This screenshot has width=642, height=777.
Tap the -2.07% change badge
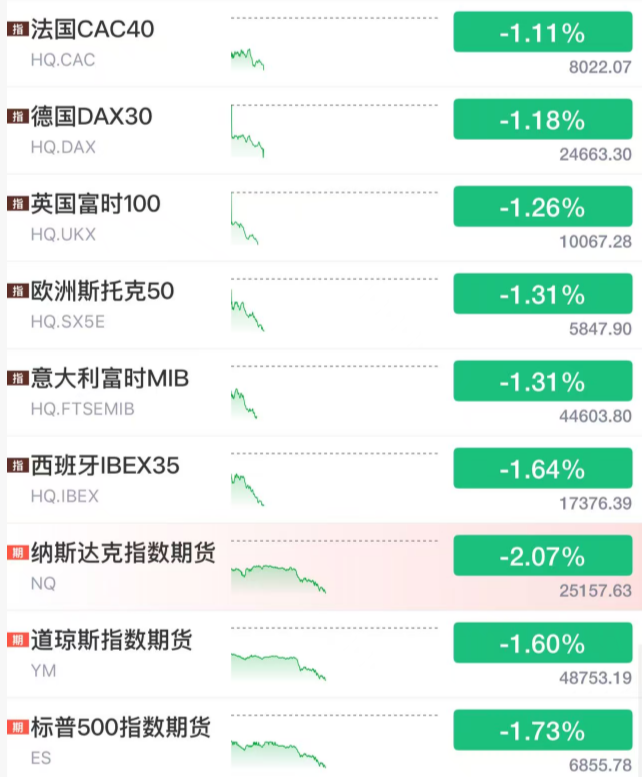542,555
